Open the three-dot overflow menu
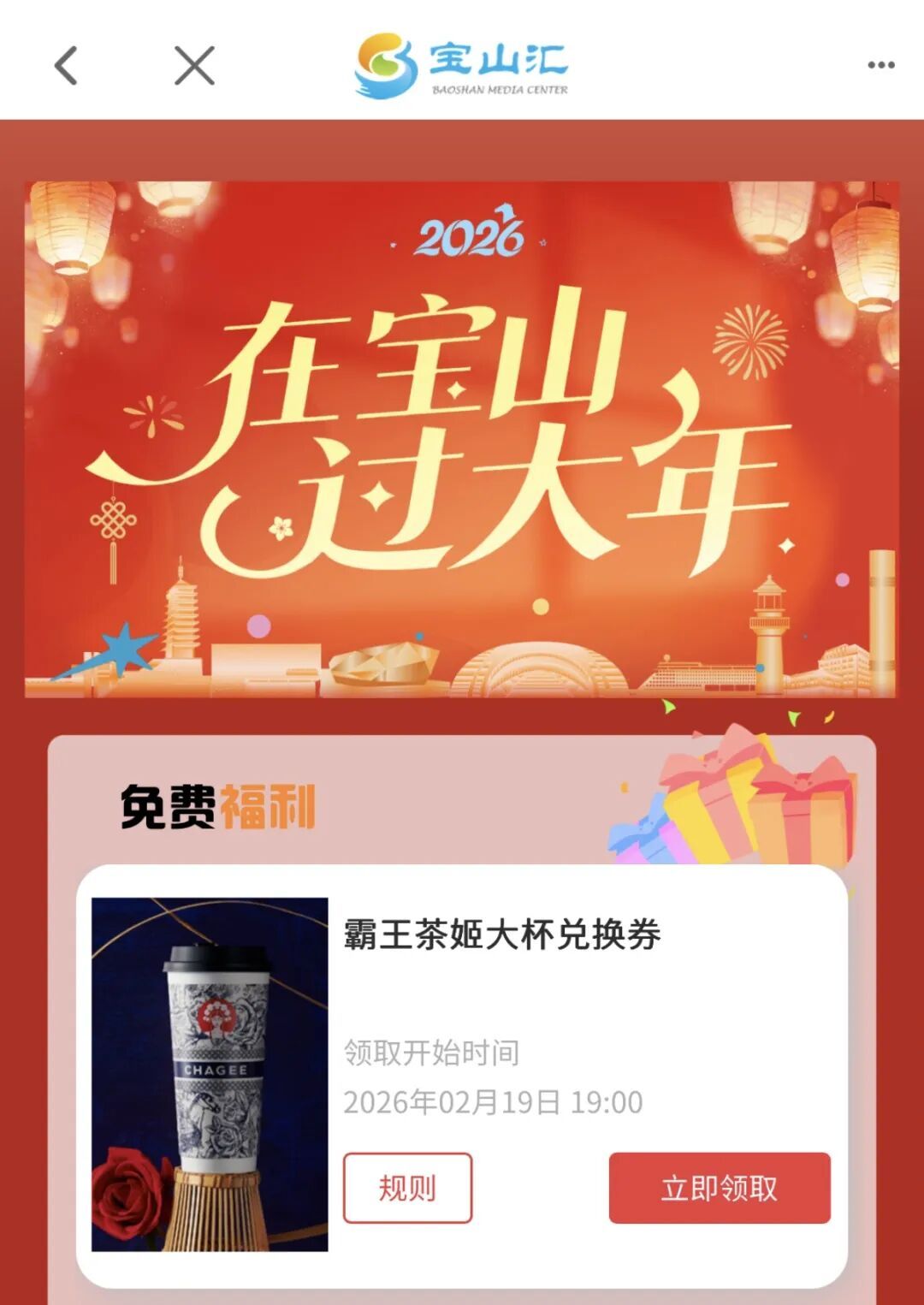Screen dimensions: 924x1305 coord(880,65)
